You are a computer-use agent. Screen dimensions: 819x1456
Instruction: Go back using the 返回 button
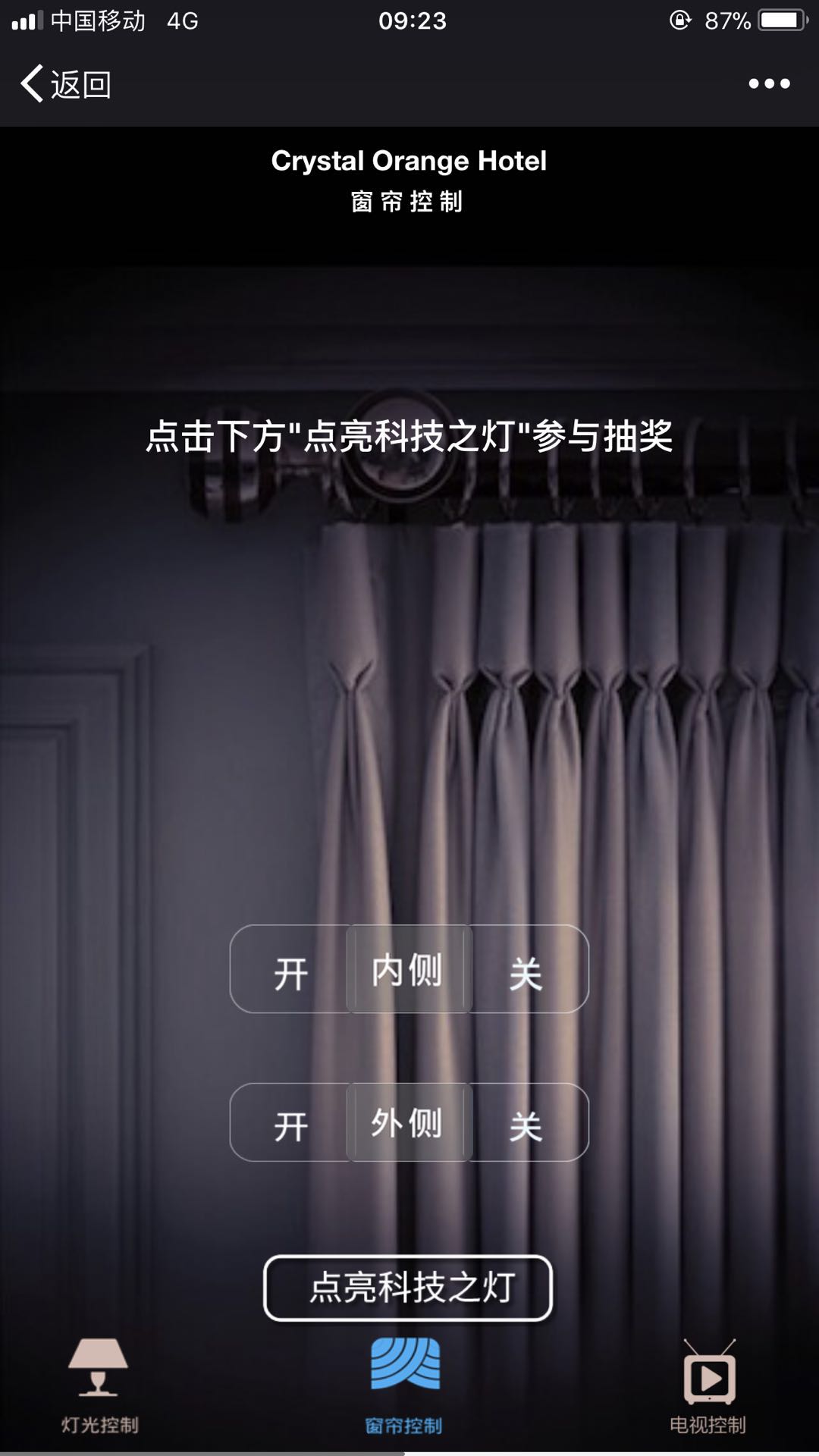coord(66,84)
